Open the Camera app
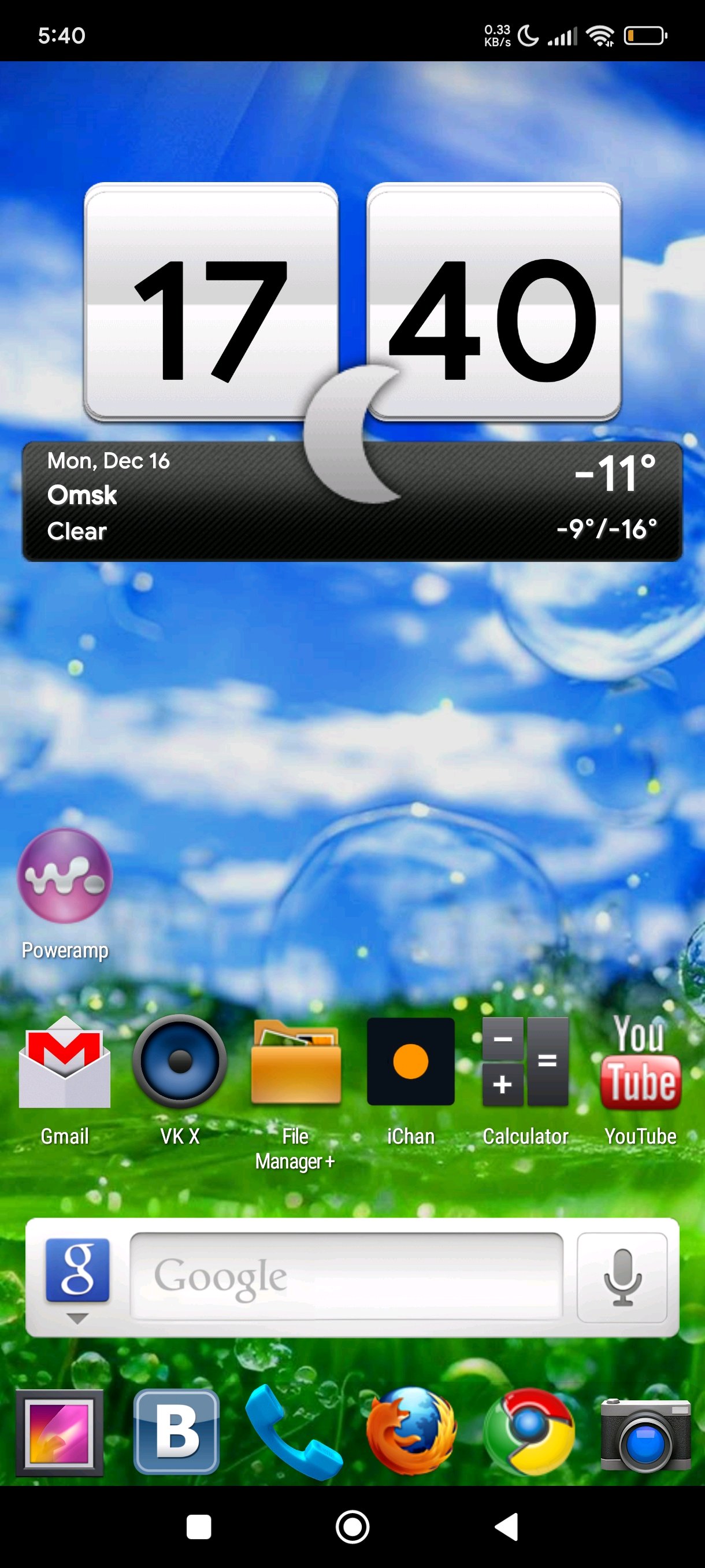Image resolution: width=705 pixels, height=1568 pixels. (x=645, y=1434)
